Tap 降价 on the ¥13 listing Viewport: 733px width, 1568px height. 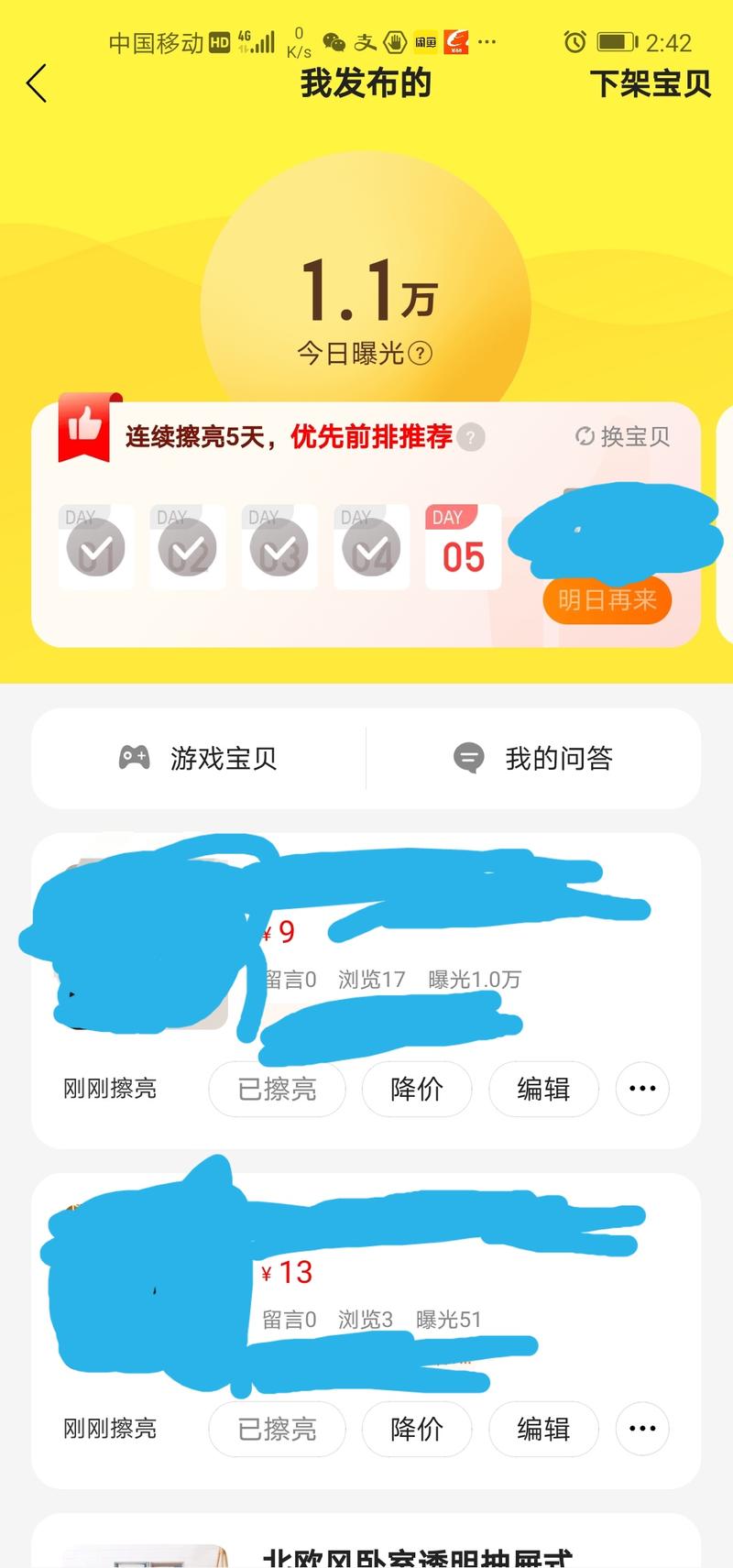(417, 1429)
